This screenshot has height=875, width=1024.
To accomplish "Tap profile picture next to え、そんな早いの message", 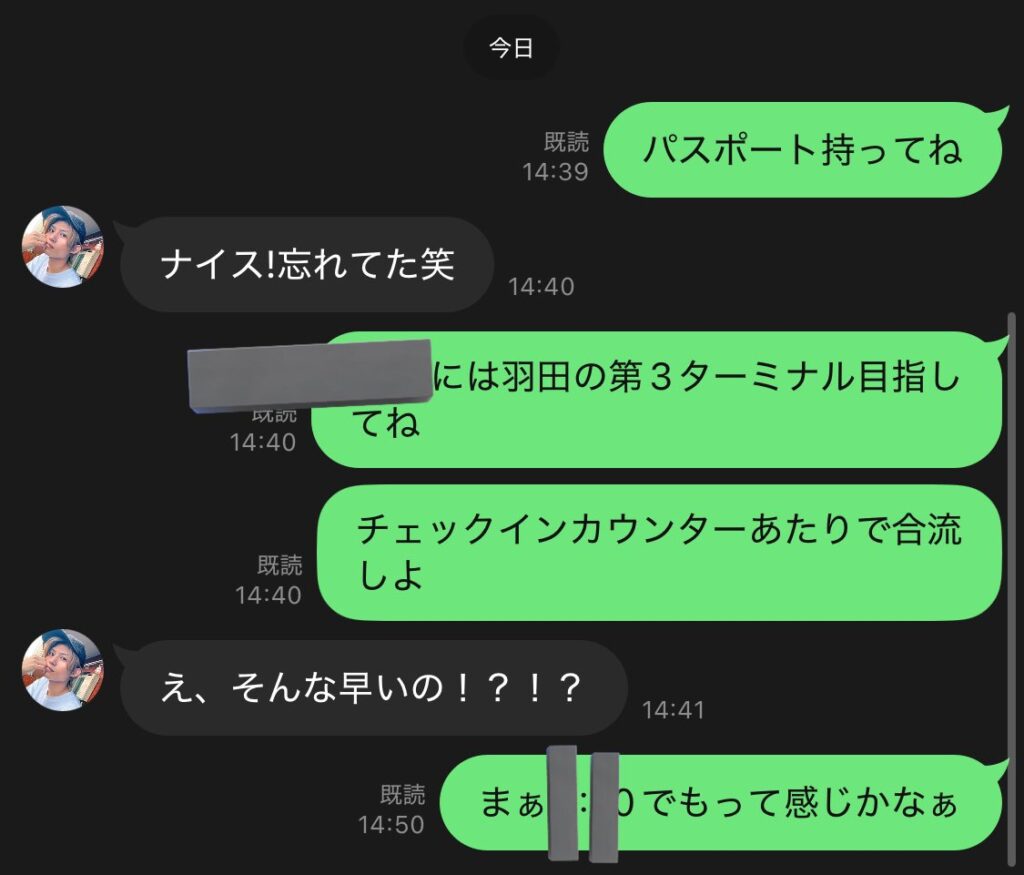I will [62, 670].
